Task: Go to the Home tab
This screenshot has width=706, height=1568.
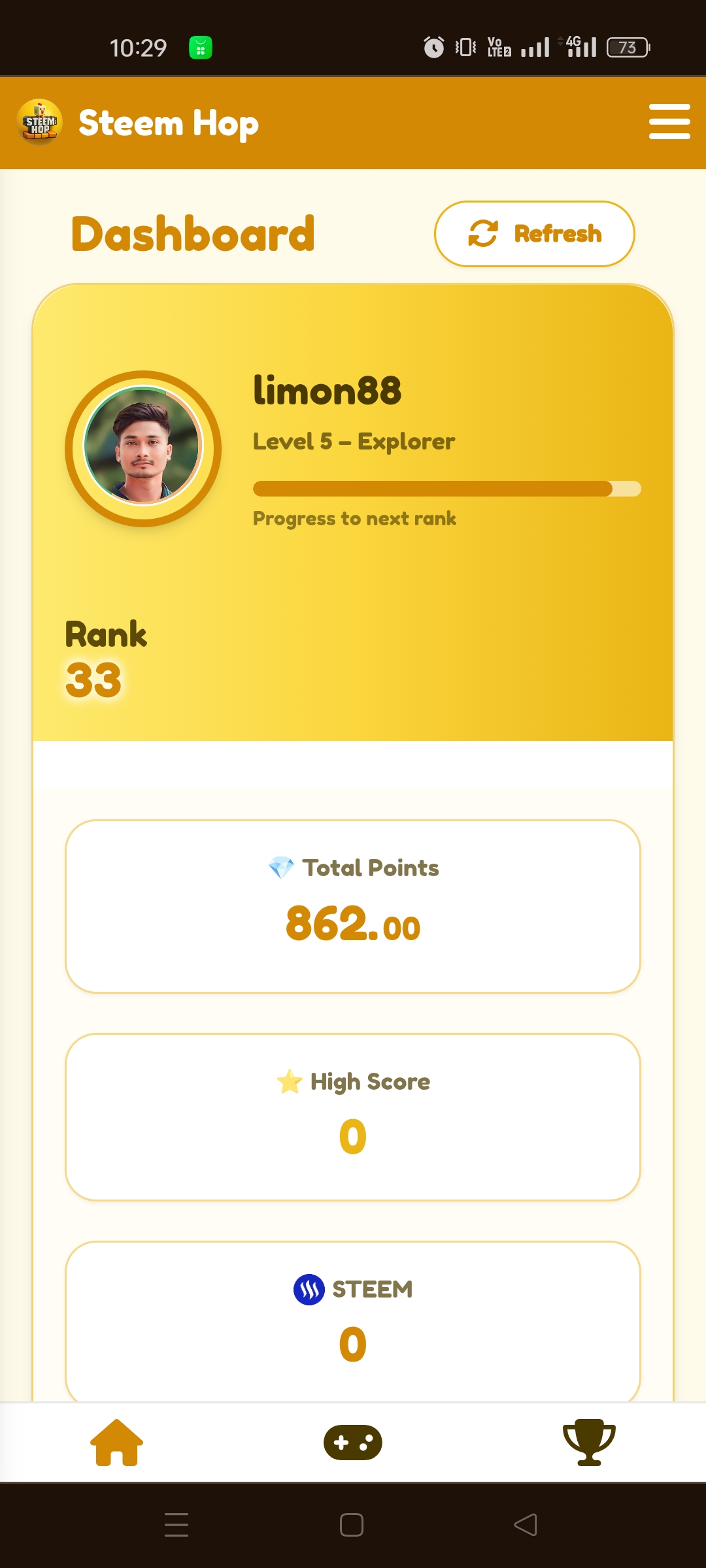Action: 116,1443
